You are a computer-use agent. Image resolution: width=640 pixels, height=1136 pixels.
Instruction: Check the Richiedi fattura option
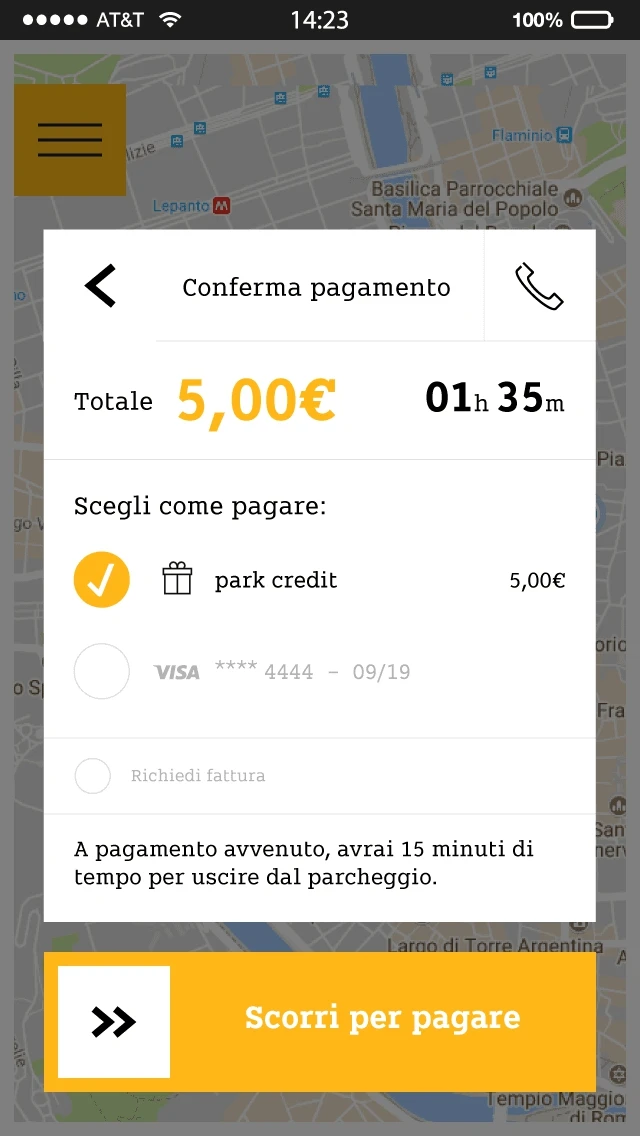(93, 776)
